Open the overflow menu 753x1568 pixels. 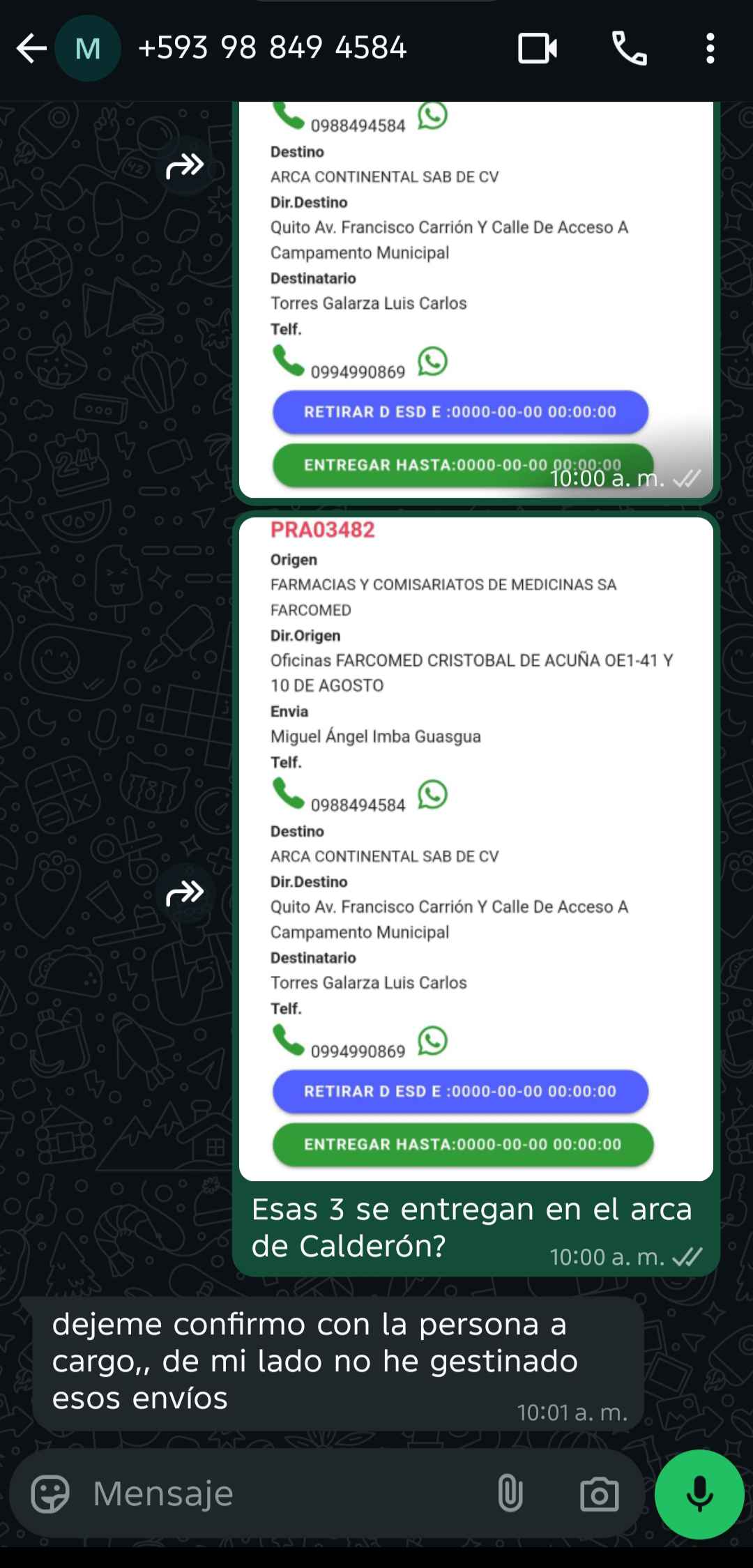pos(710,49)
